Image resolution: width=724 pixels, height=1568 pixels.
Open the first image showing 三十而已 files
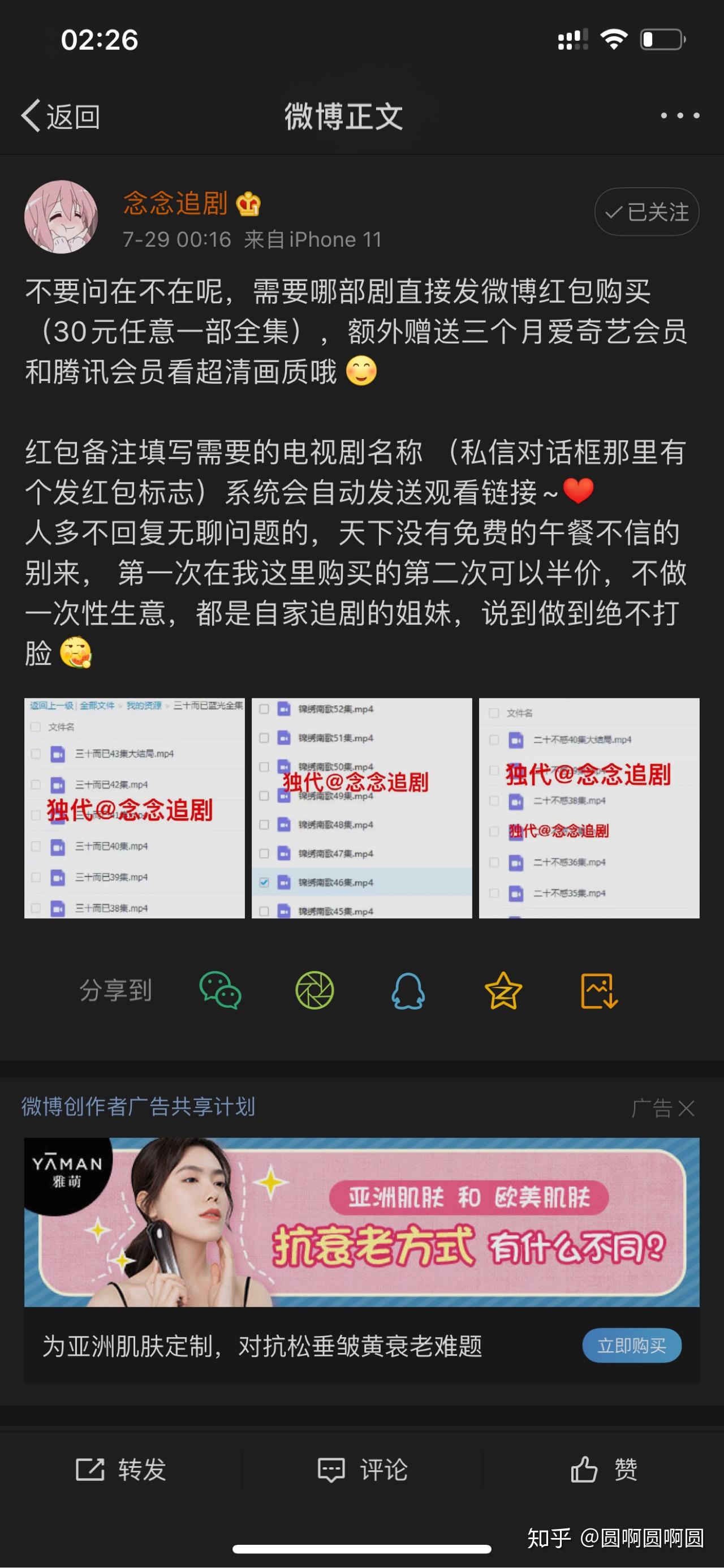(135, 807)
